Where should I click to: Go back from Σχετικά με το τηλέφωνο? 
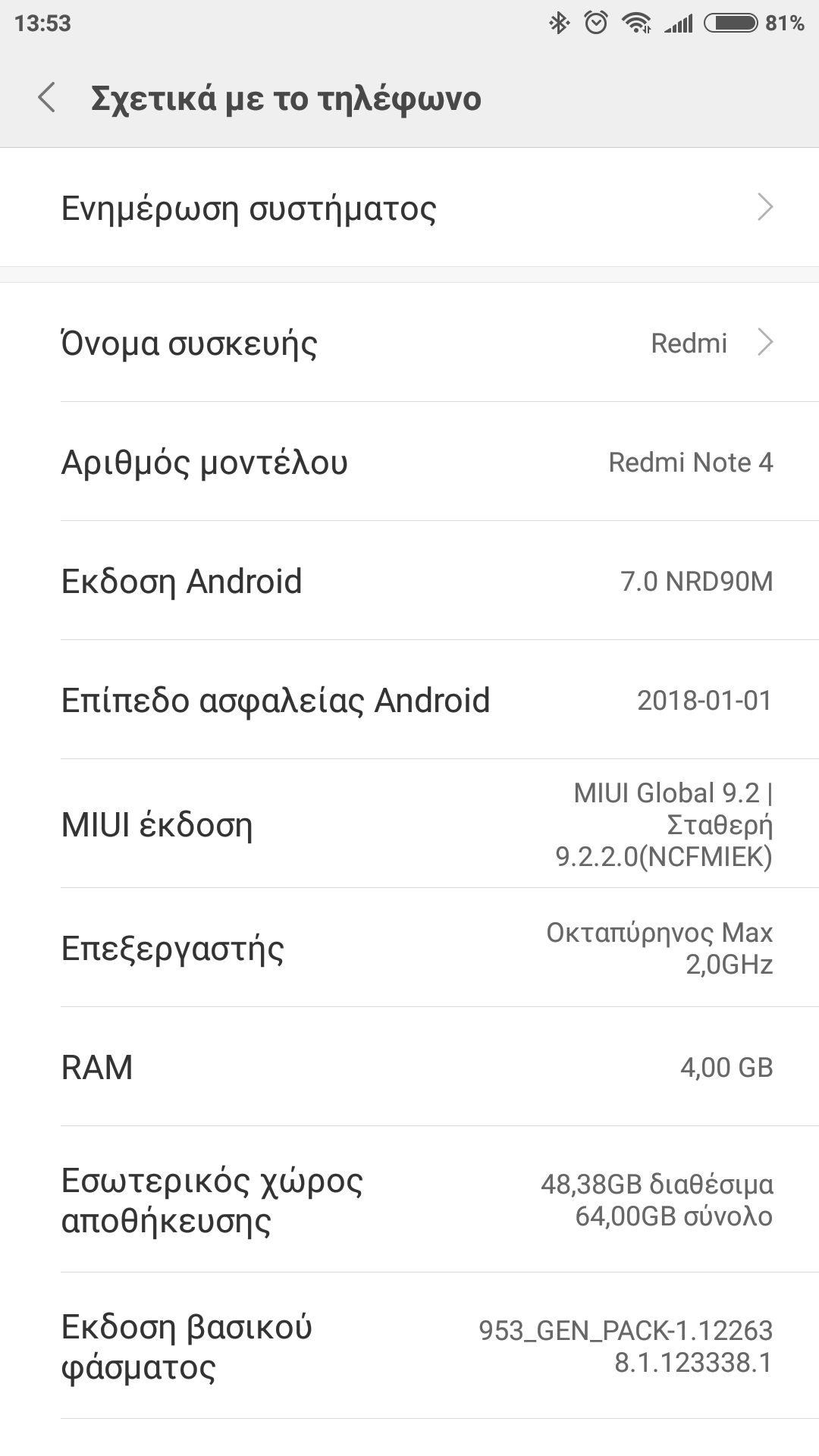click(x=47, y=99)
